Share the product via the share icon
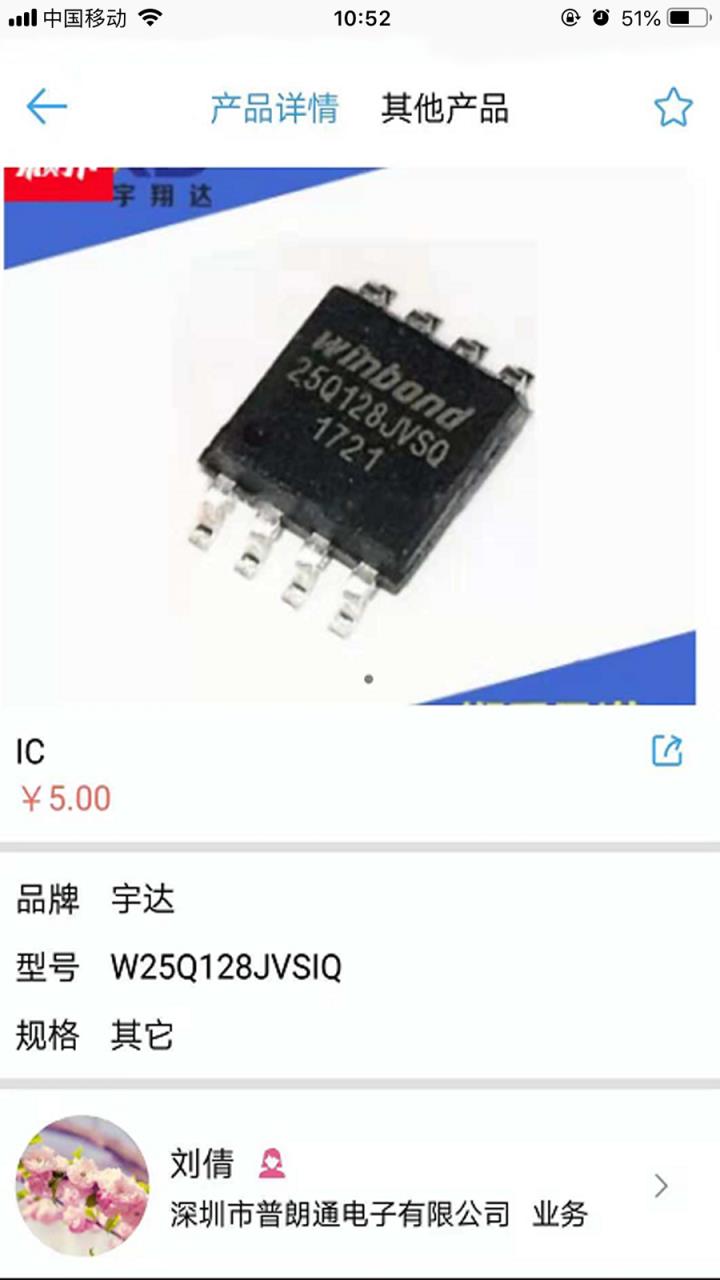 [x=667, y=750]
